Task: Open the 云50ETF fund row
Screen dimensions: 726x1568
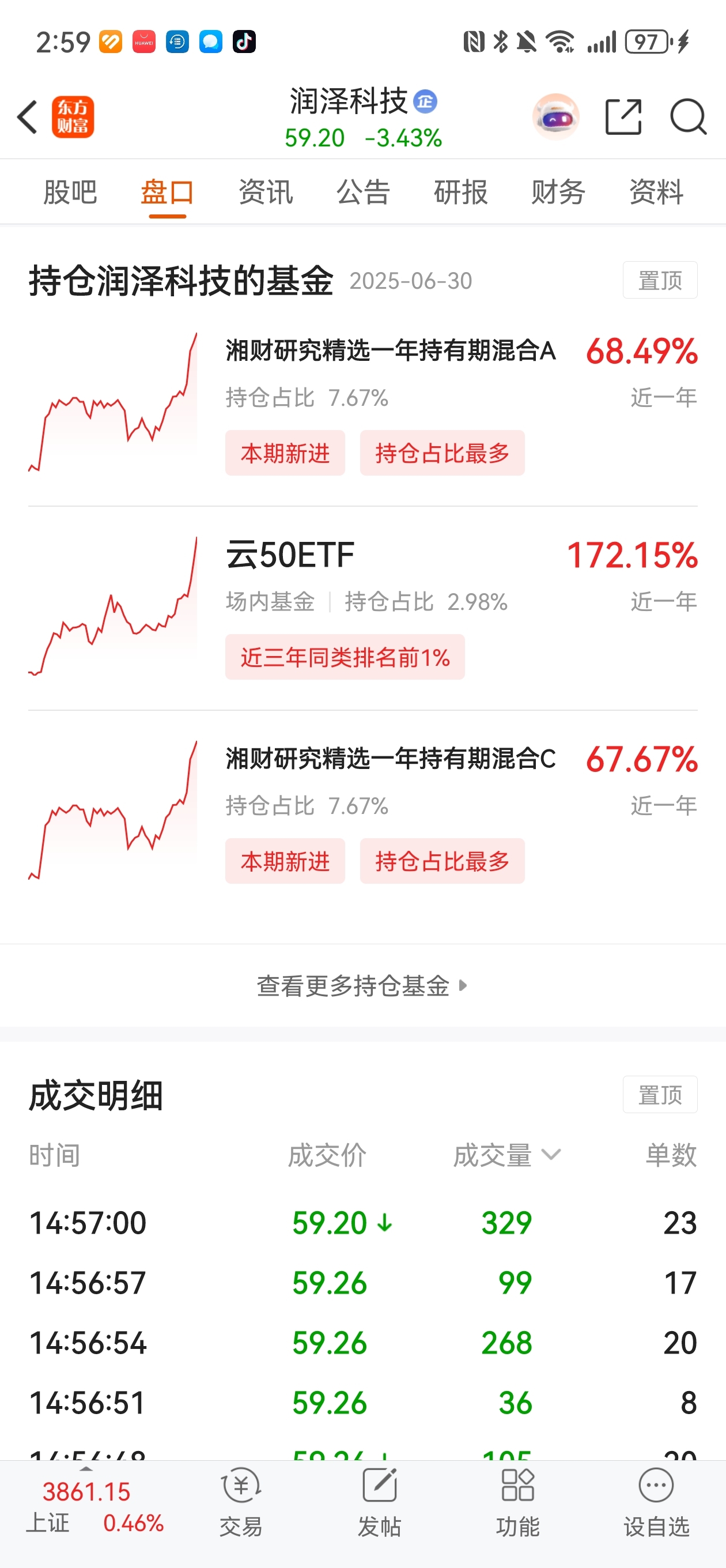Action: click(362, 608)
